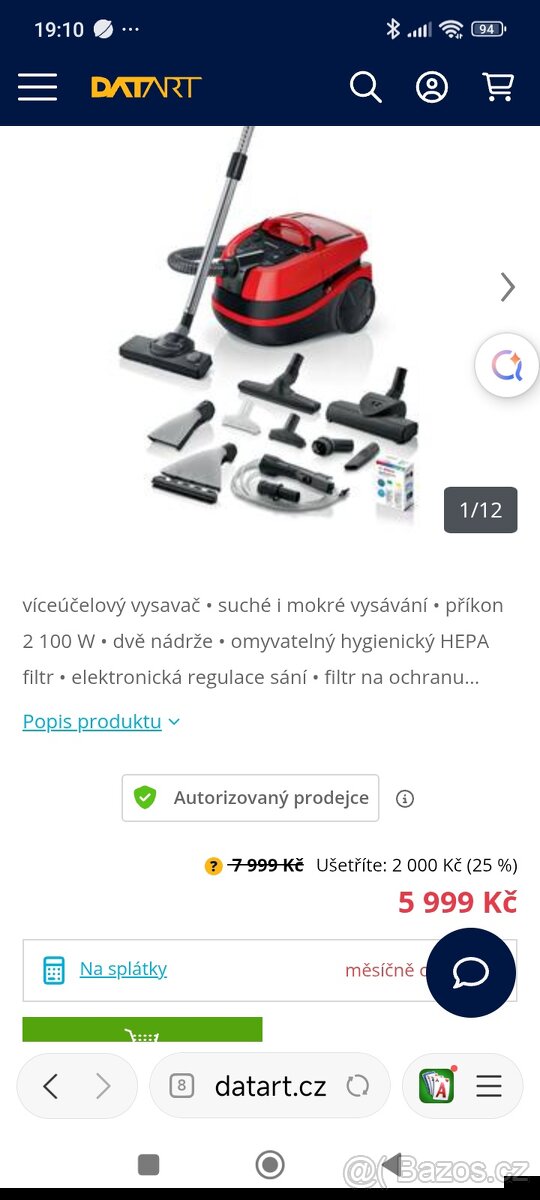This screenshot has width=540, height=1200.
Task: Open the site search
Action: point(366,87)
